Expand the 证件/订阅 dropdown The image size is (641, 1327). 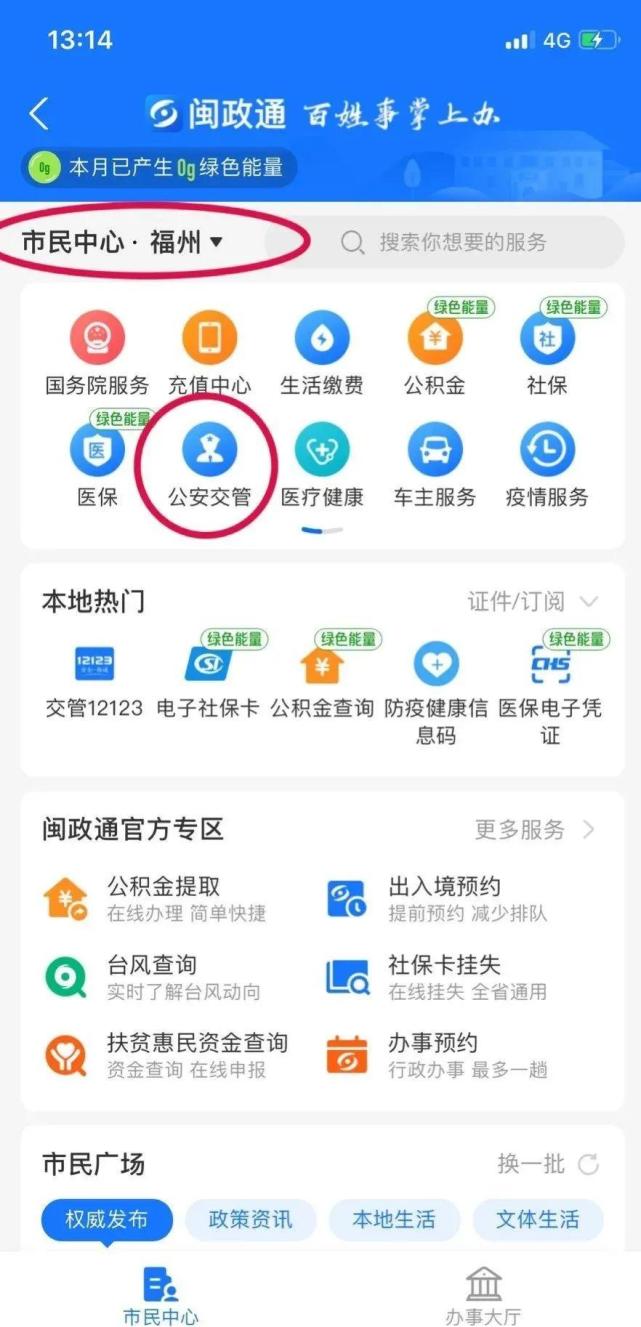coord(532,601)
